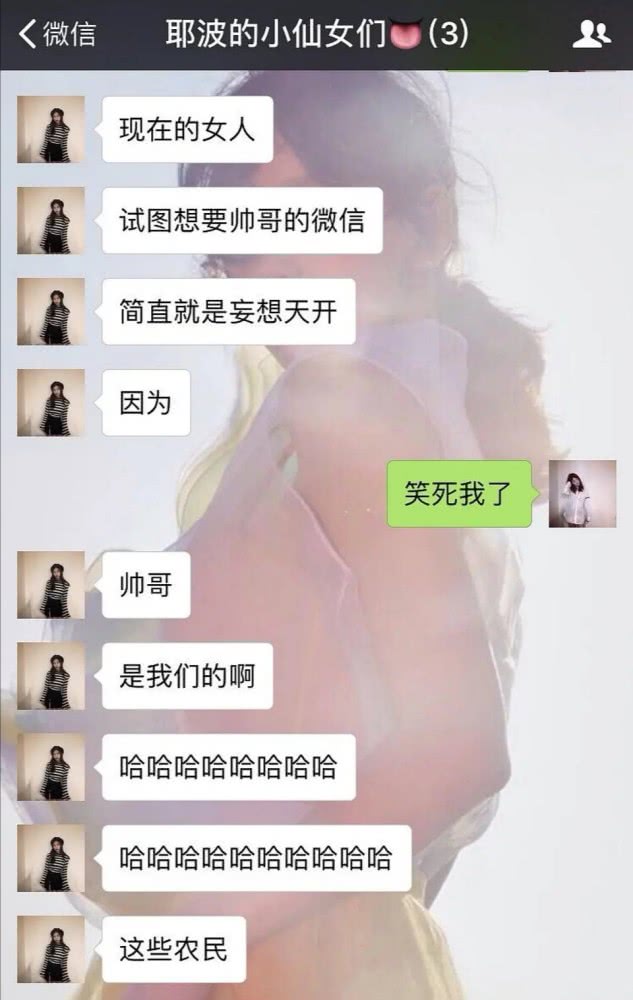The image size is (633, 1000).
Task: Open the group members info icon
Action: click(x=591, y=35)
